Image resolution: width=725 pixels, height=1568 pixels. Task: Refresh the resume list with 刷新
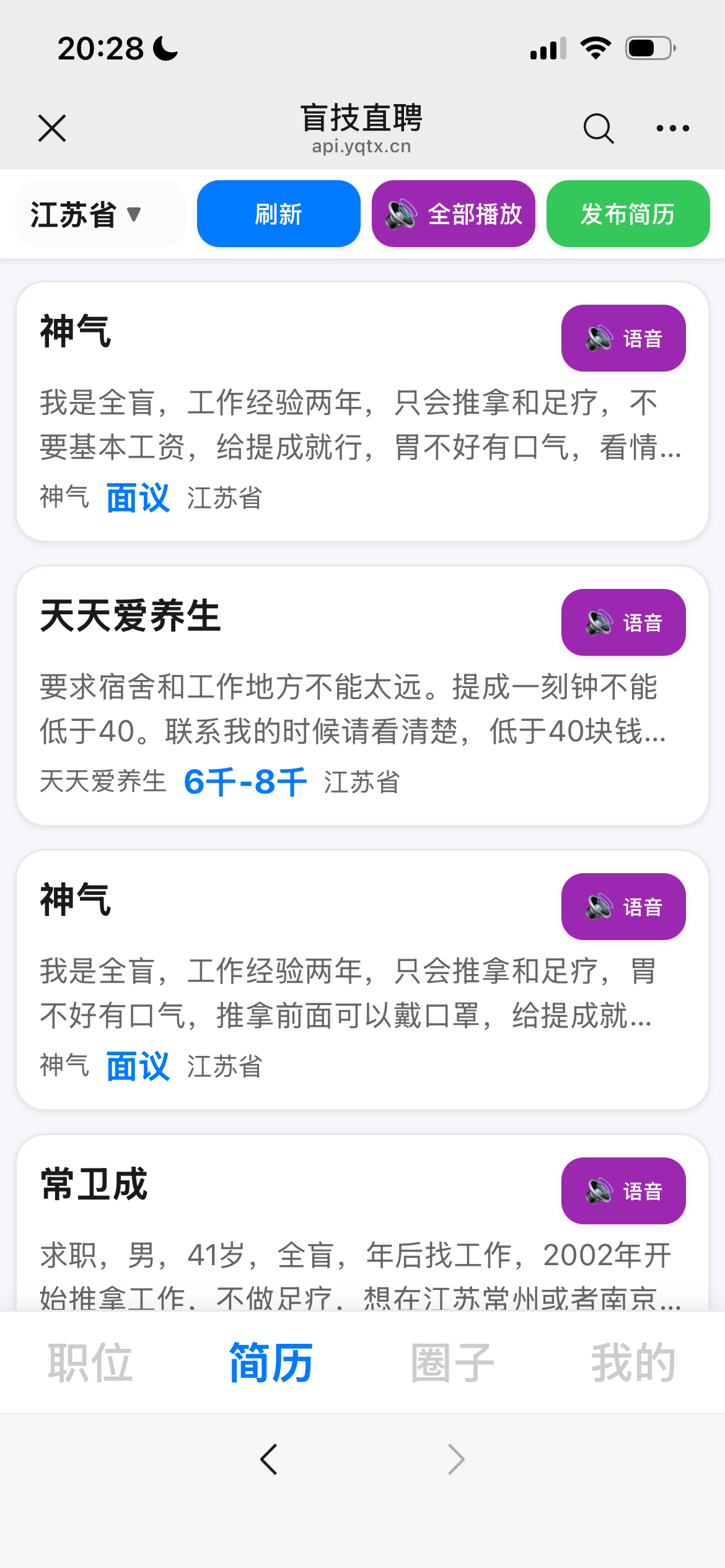(x=278, y=213)
